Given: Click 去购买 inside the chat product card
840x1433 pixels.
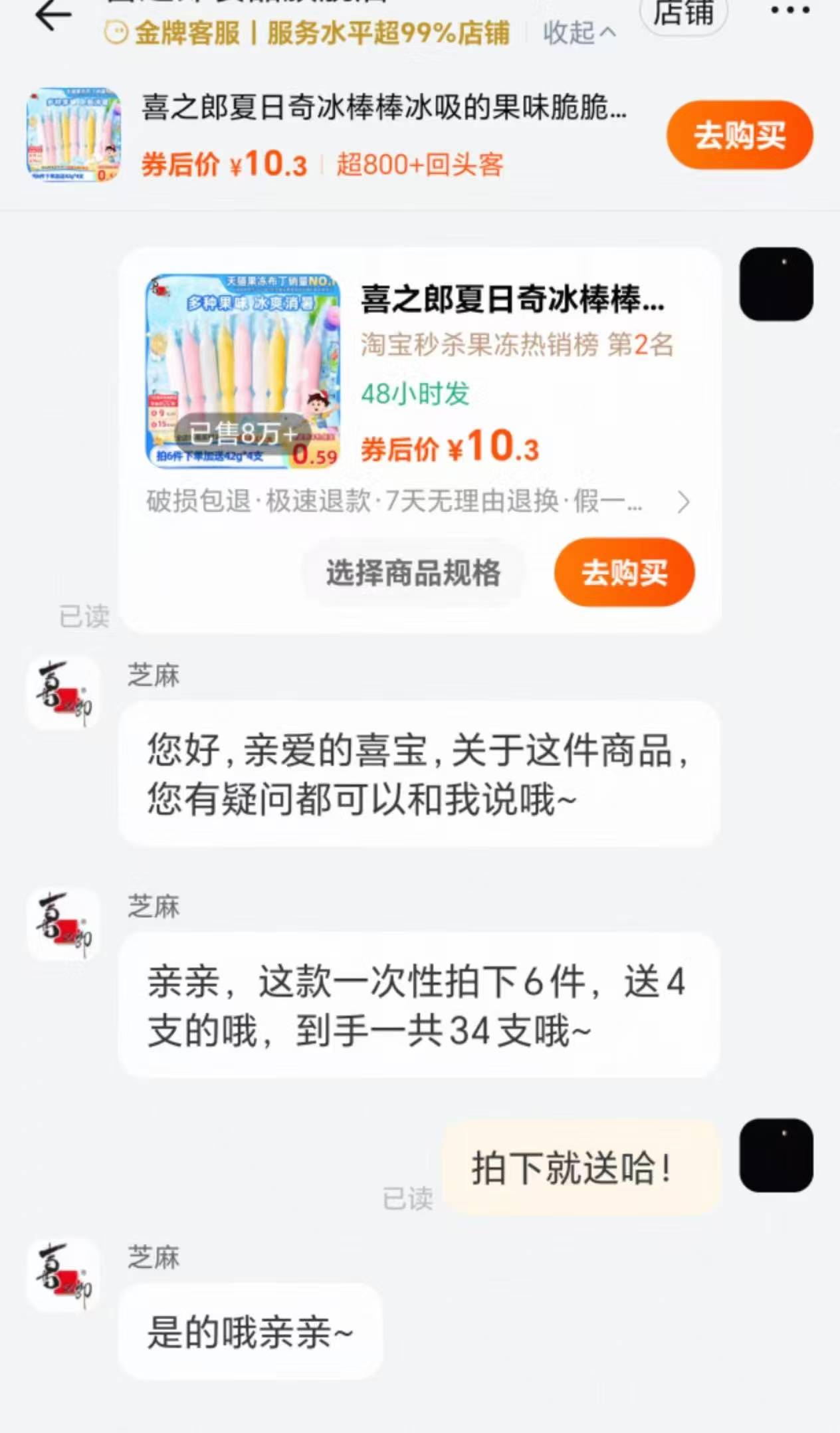Looking at the screenshot, I should coord(624,574).
